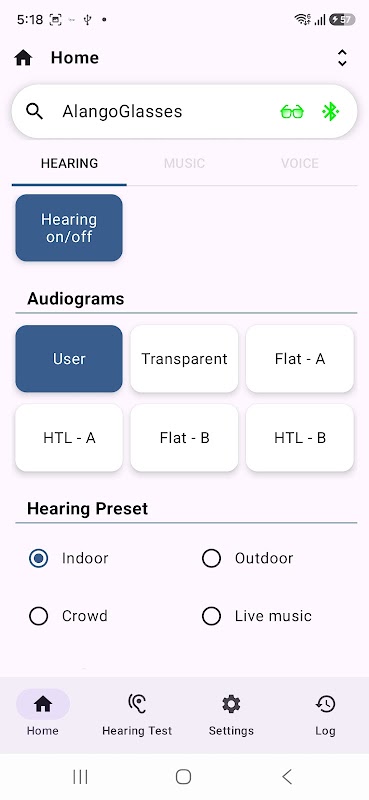Expand the up-down arrows in the header
This screenshot has height=800, width=369.
pyautogui.click(x=342, y=58)
